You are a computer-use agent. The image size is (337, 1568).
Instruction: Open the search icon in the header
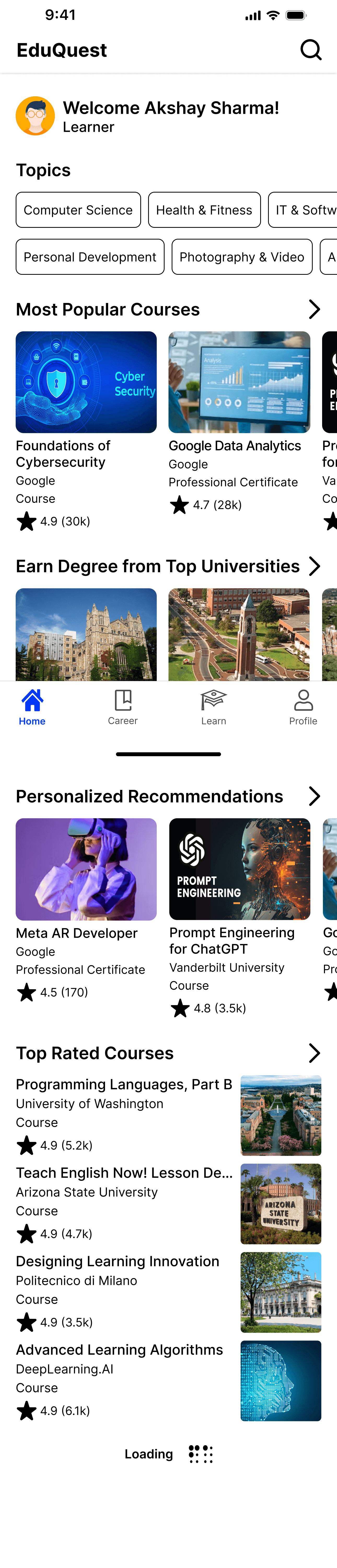[311, 50]
